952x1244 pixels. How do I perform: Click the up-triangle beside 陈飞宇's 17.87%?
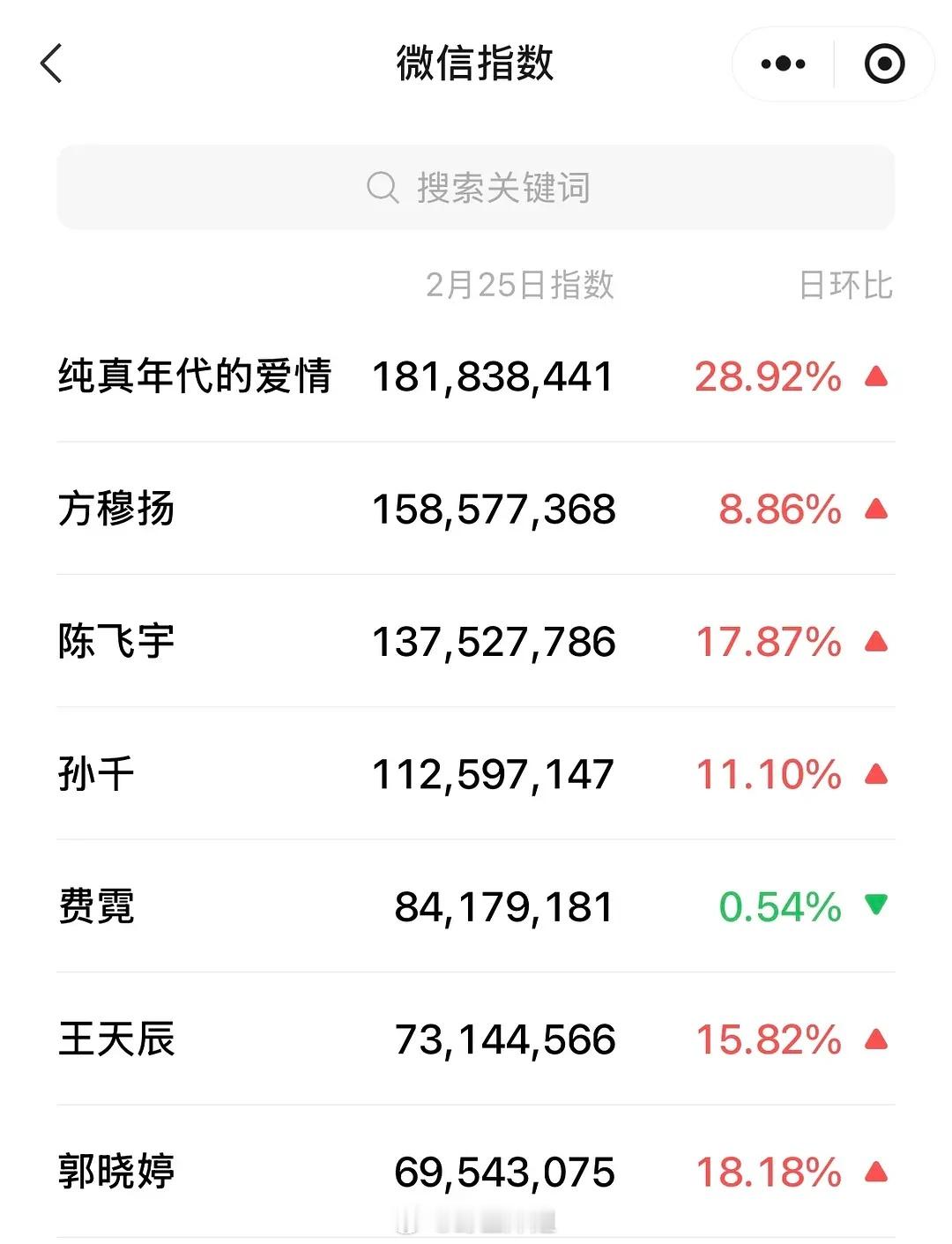point(875,641)
